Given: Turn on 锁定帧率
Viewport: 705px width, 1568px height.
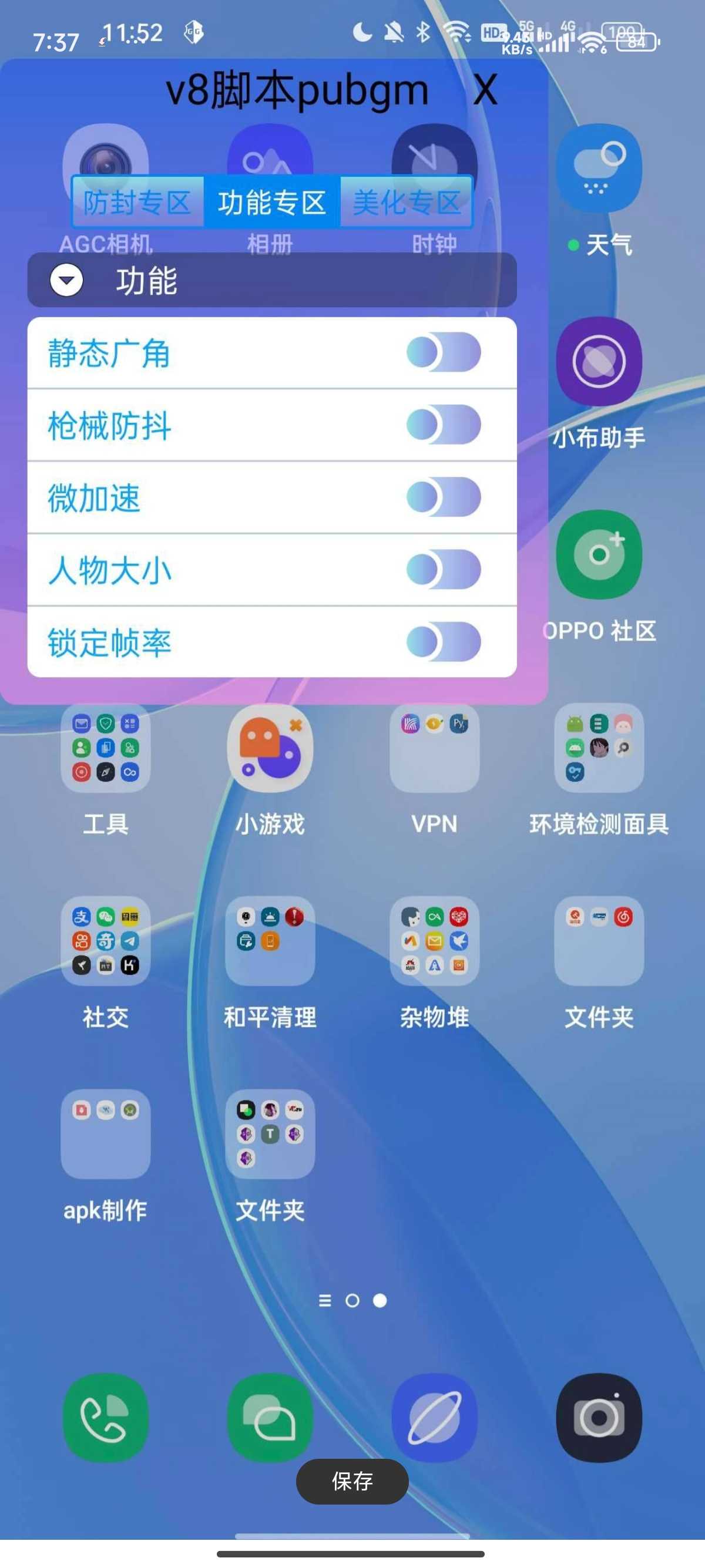Looking at the screenshot, I should click(x=443, y=641).
